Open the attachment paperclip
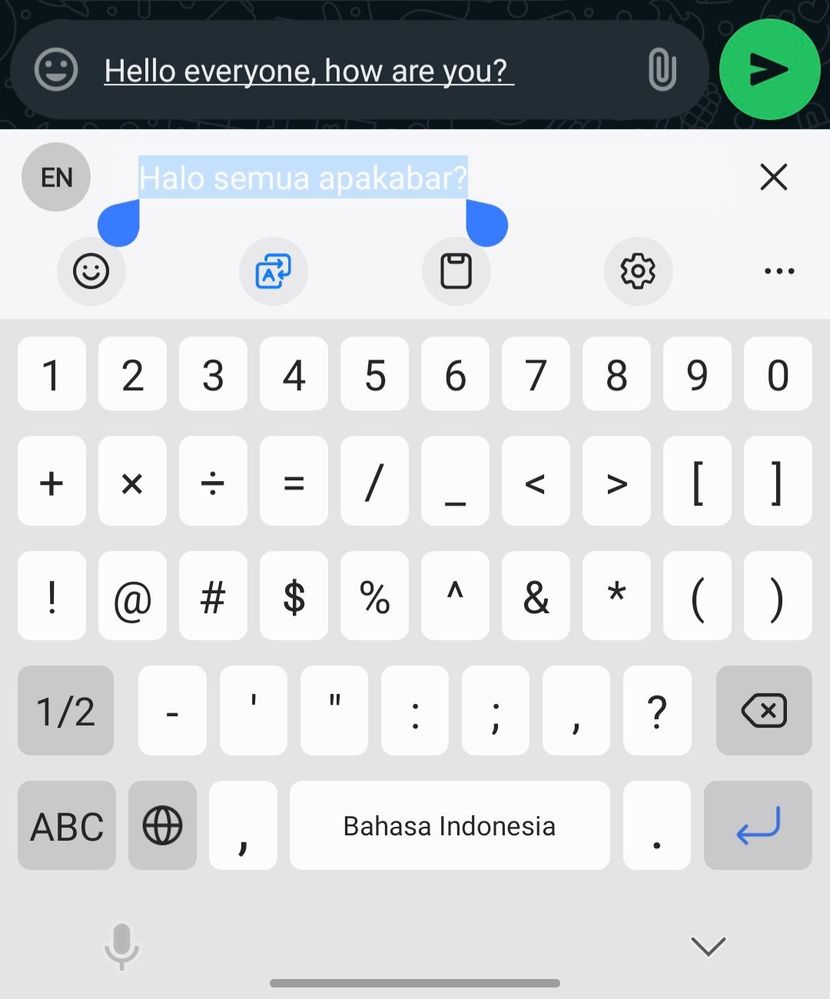The image size is (830, 999). pyautogui.click(x=661, y=71)
